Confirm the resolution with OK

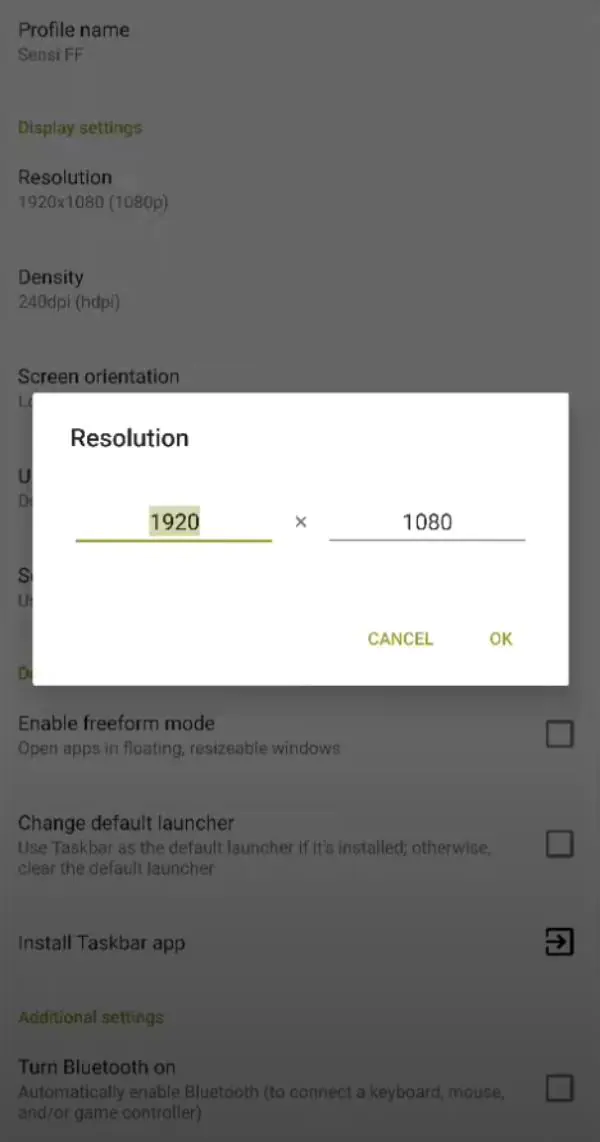click(501, 639)
